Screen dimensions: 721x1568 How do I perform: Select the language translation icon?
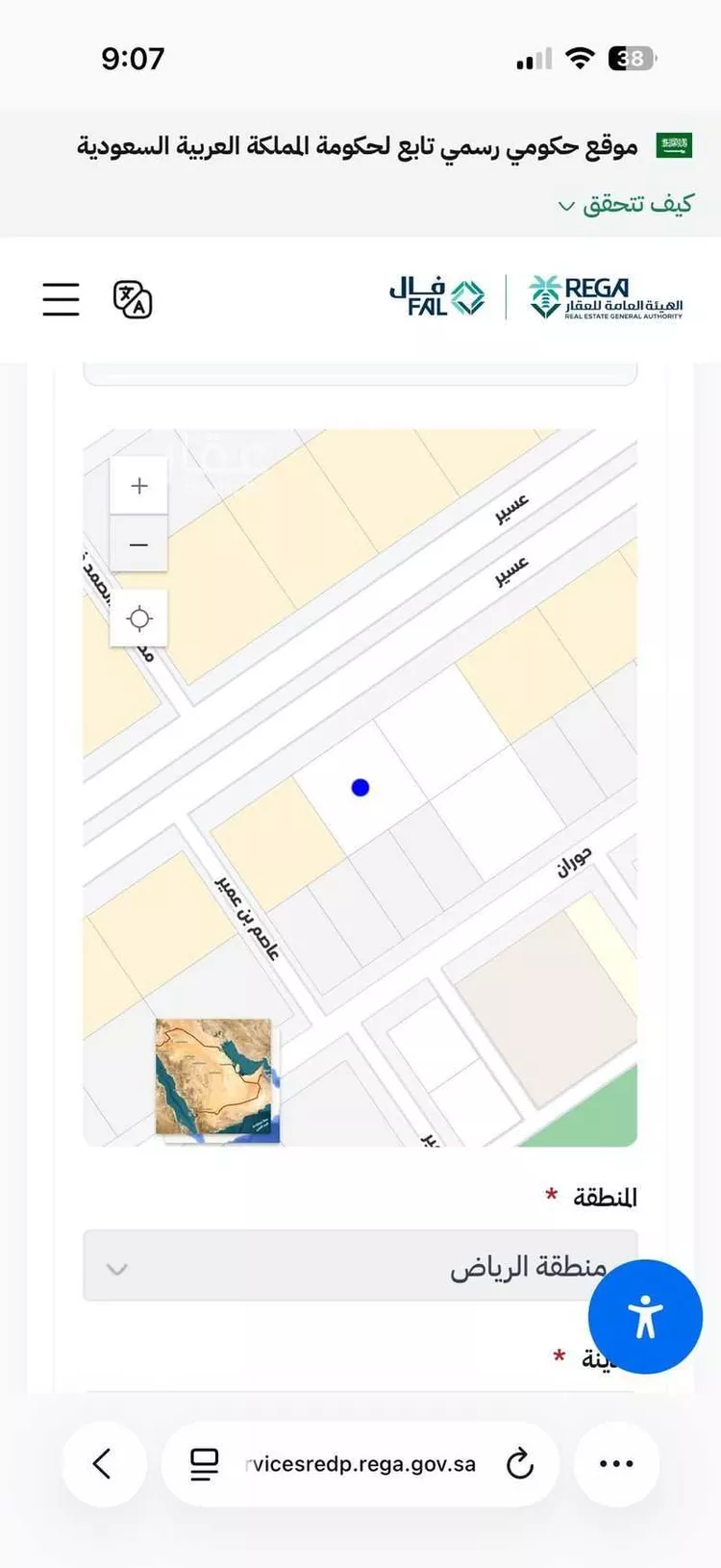pyautogui.click(x=132, y=299)
